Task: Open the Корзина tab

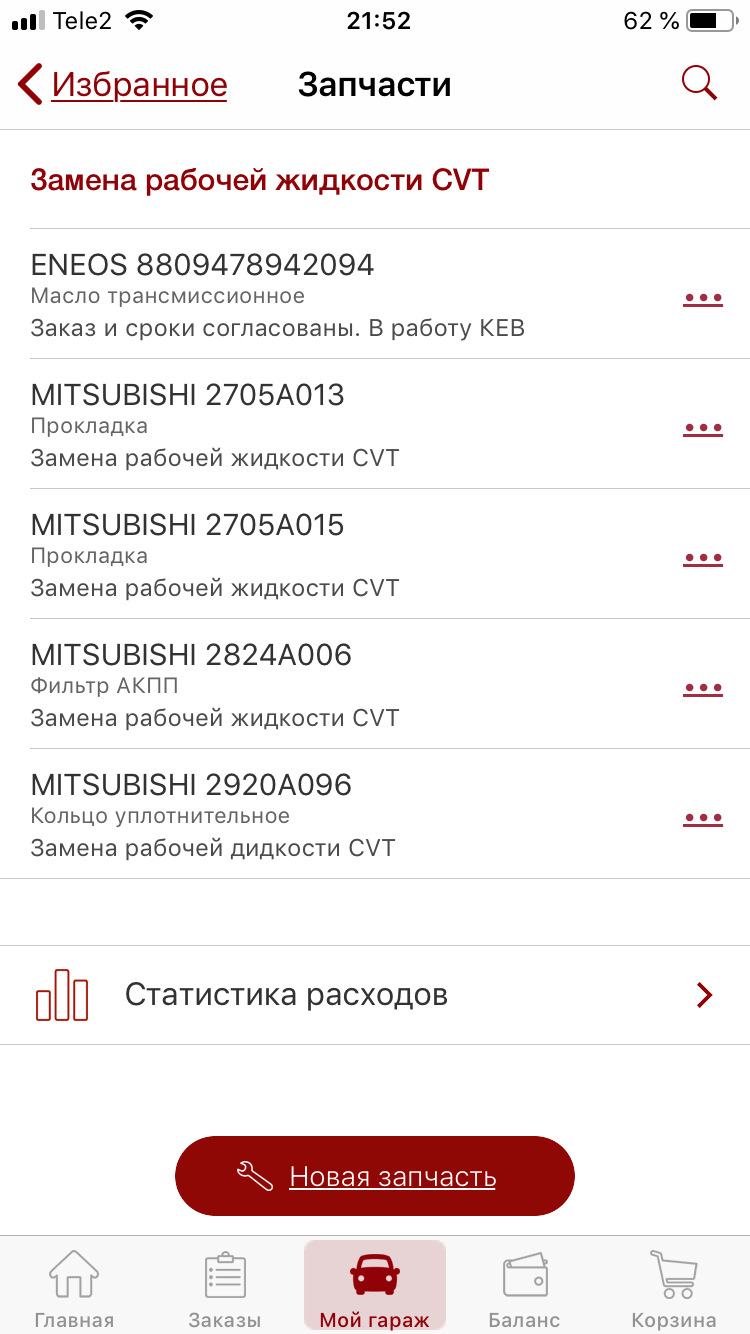Action: pos(673,1288)
